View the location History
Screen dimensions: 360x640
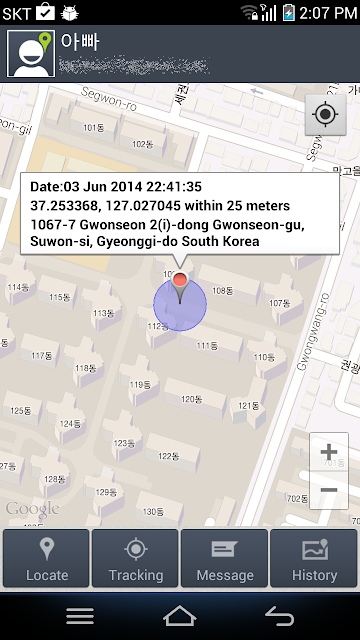point(314,558)
